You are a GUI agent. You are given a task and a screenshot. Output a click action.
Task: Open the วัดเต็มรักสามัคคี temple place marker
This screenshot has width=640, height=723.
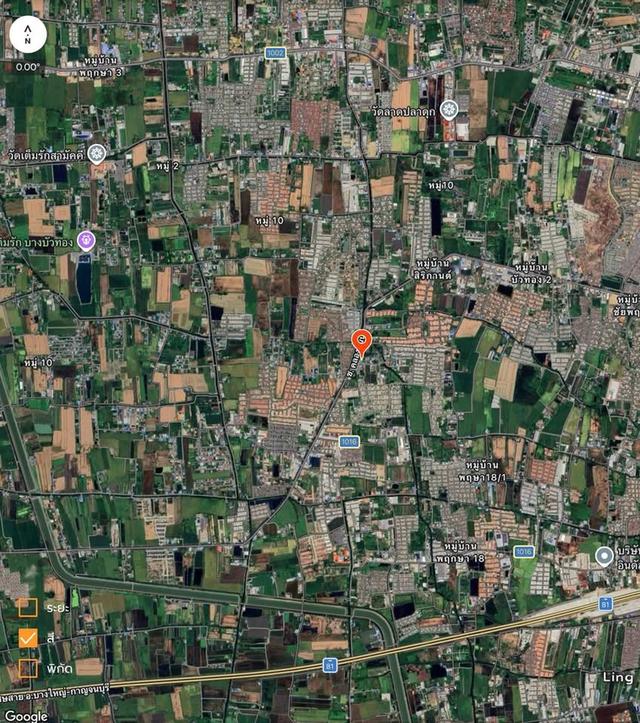pos(96,153)
